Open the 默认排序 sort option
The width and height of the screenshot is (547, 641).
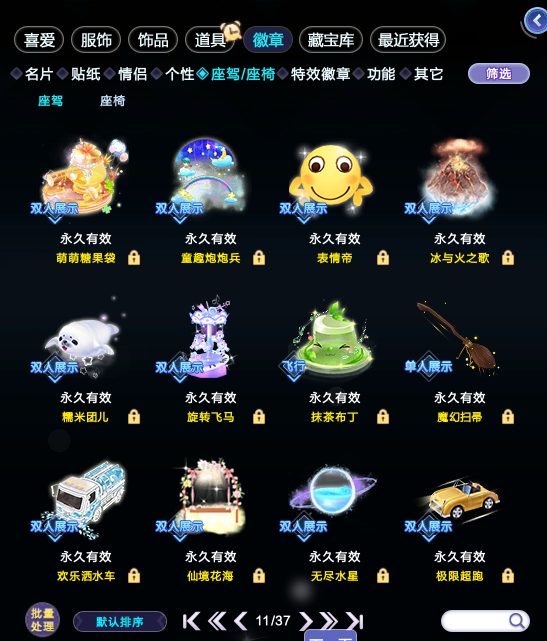pyautogui.click(x=120, y=622)
